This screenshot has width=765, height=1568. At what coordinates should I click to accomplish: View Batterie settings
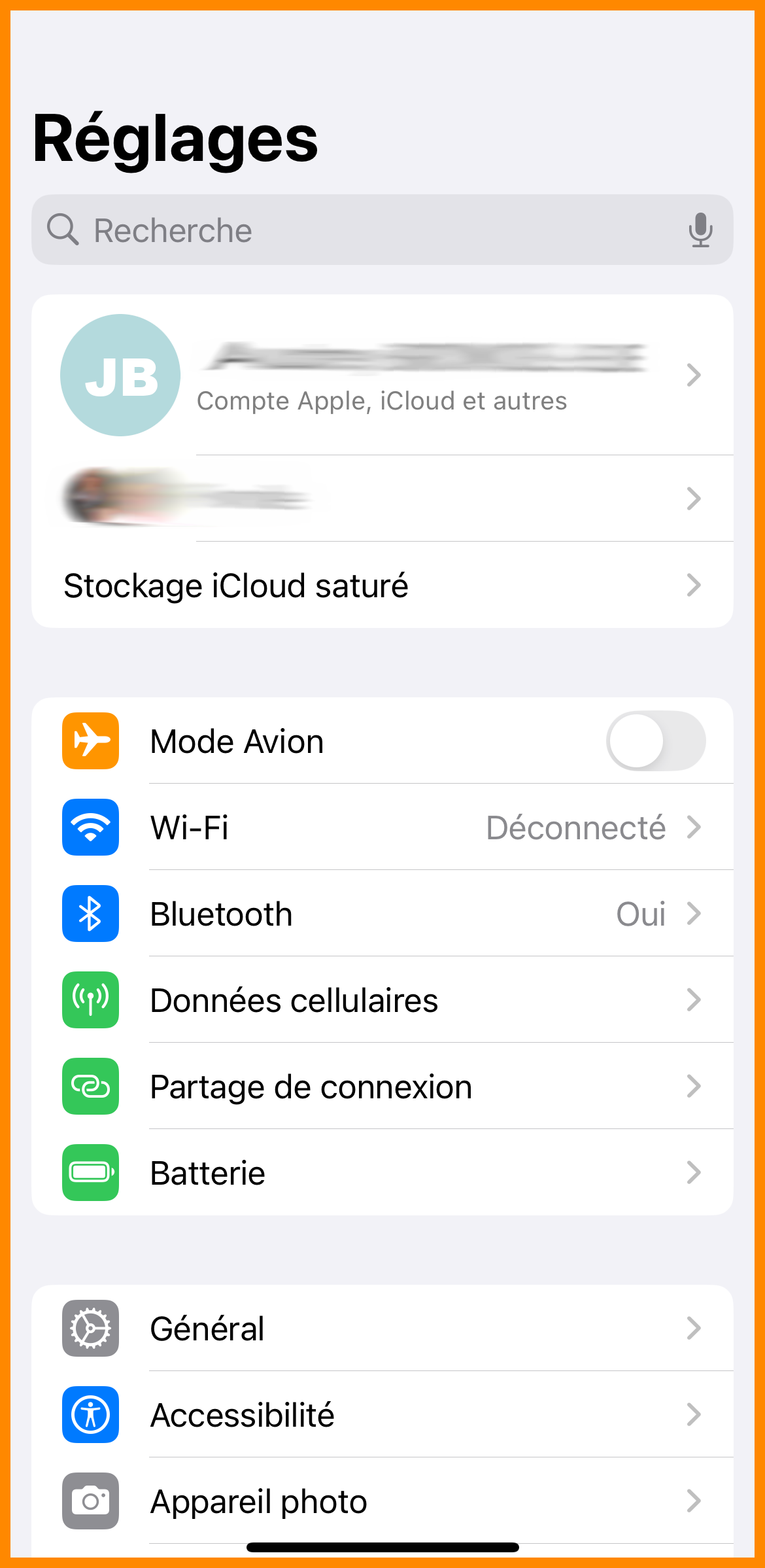[382, 1173]
